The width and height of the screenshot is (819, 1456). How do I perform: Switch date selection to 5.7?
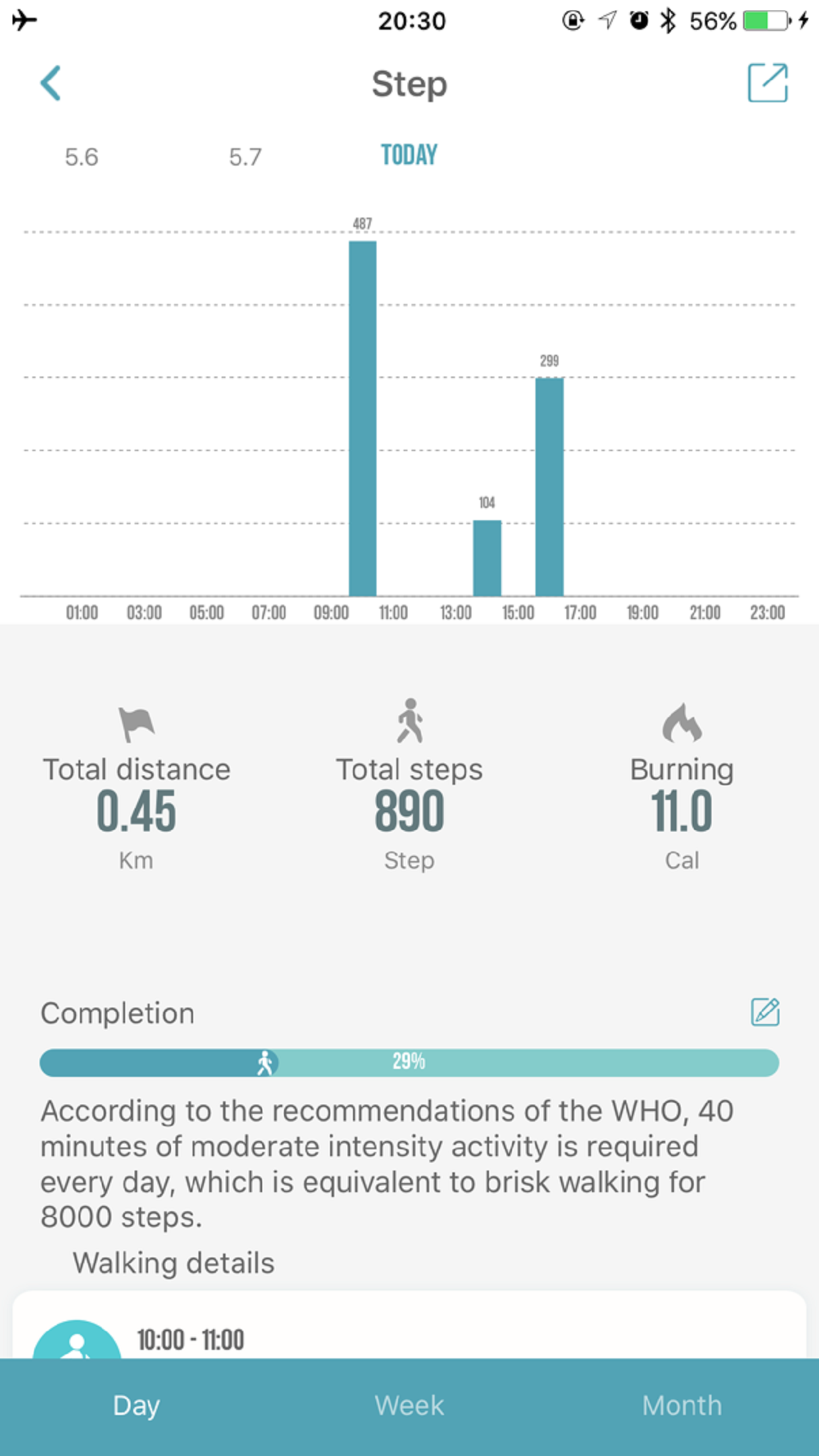(x=245, y=157)
